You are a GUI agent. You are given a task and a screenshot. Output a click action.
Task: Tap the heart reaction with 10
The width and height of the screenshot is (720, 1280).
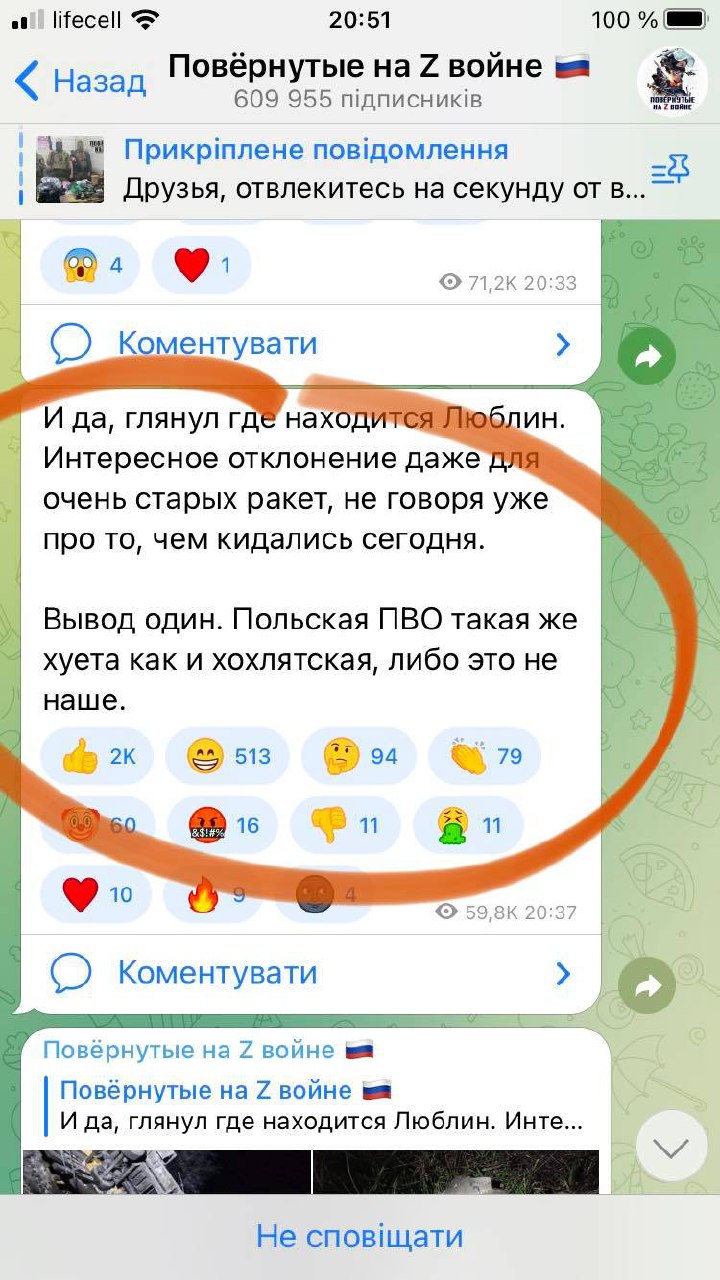click(x=96, y=893)
